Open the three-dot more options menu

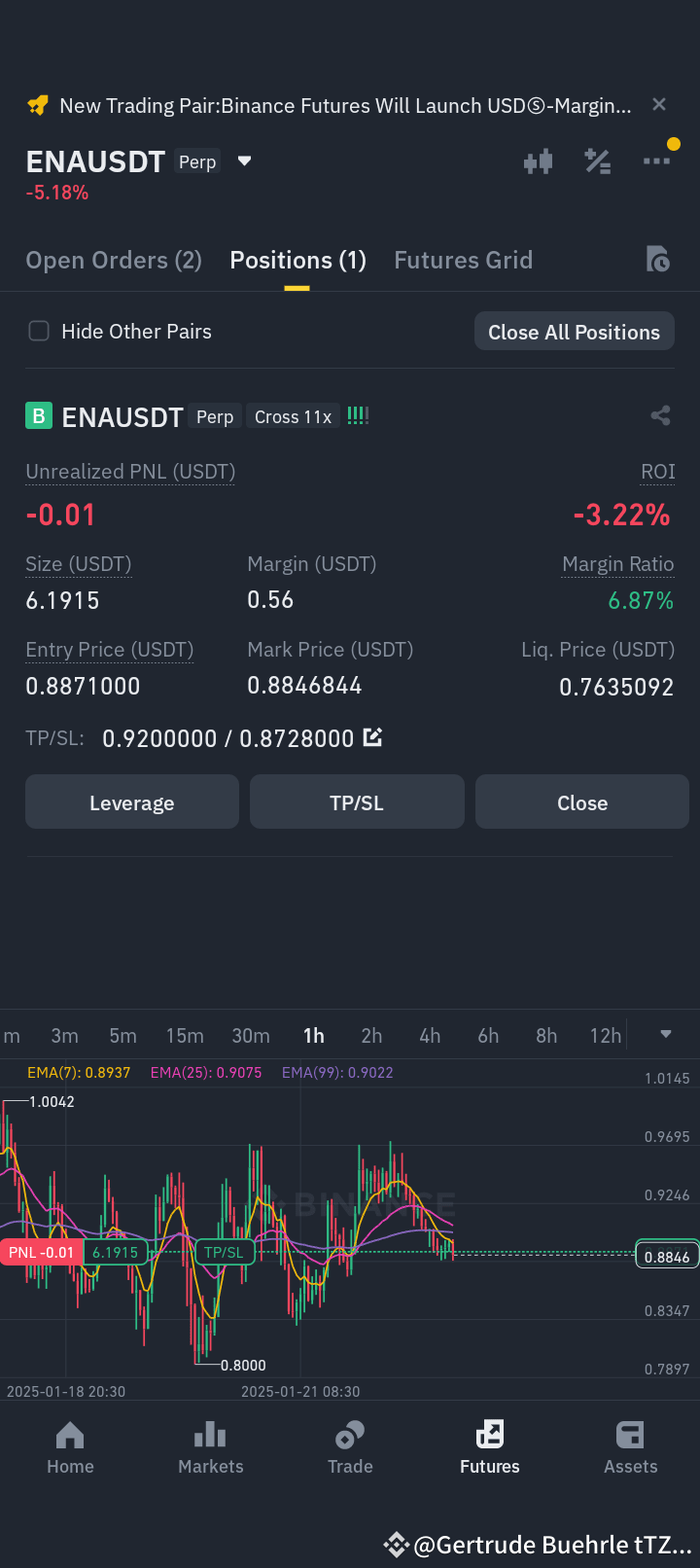(x=656, y=161)
